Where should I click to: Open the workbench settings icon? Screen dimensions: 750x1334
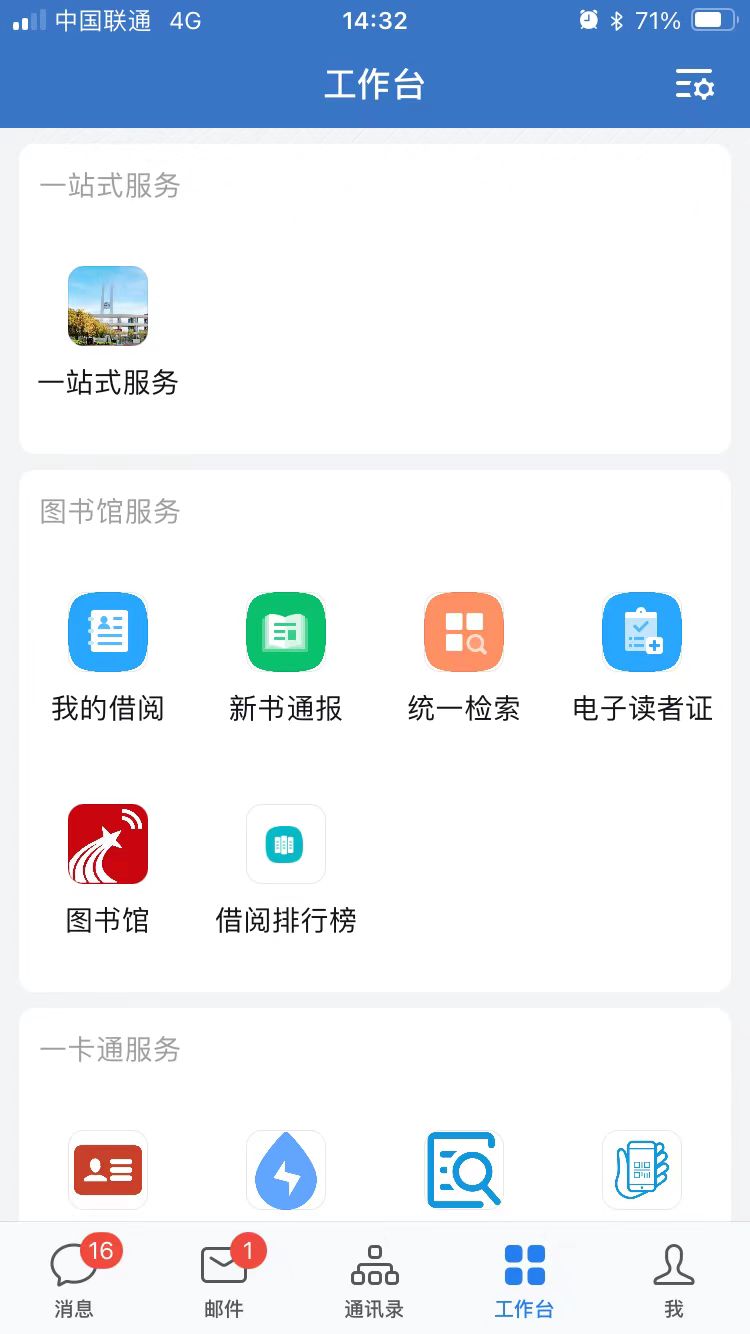point(694,85)
